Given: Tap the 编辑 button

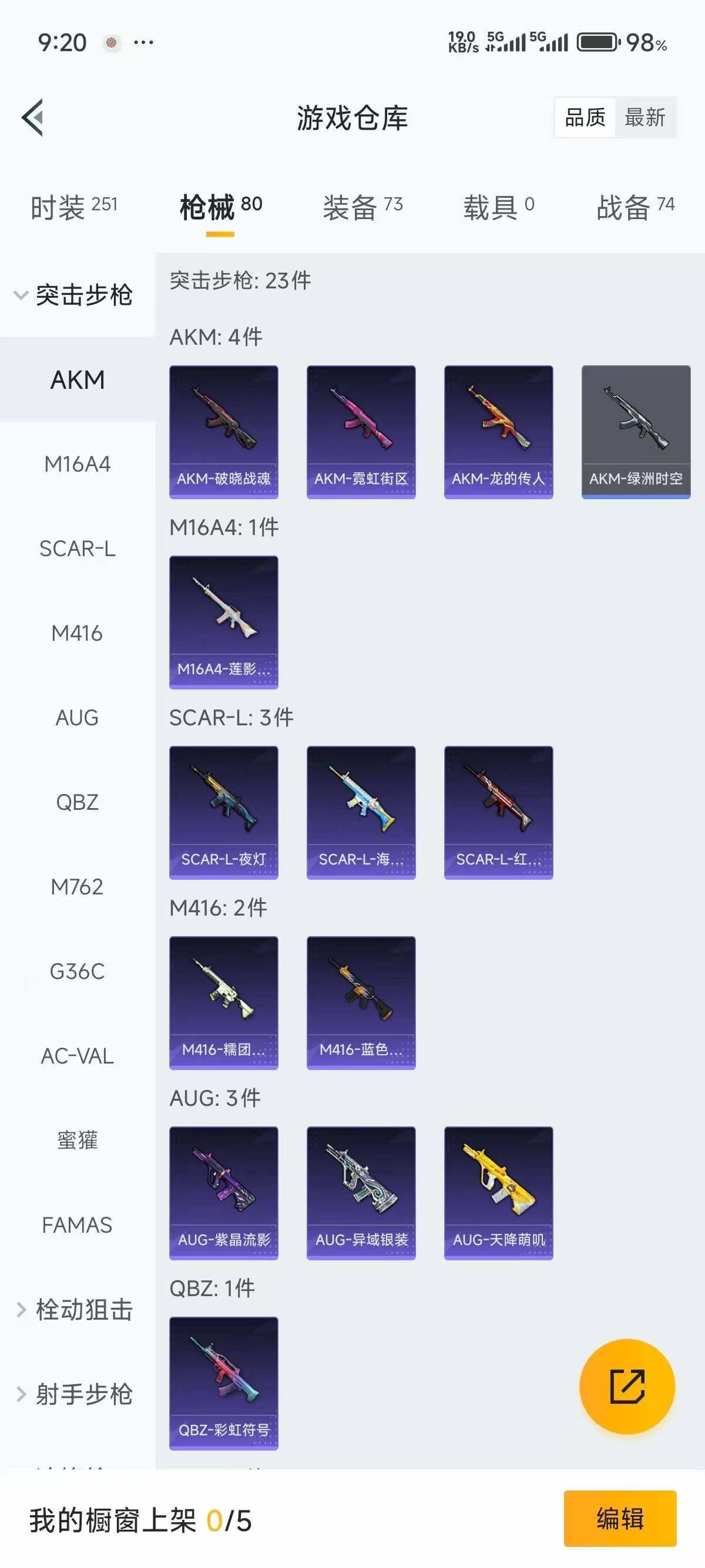Looking at the screenshot, I should click(x=620, y=1518).
